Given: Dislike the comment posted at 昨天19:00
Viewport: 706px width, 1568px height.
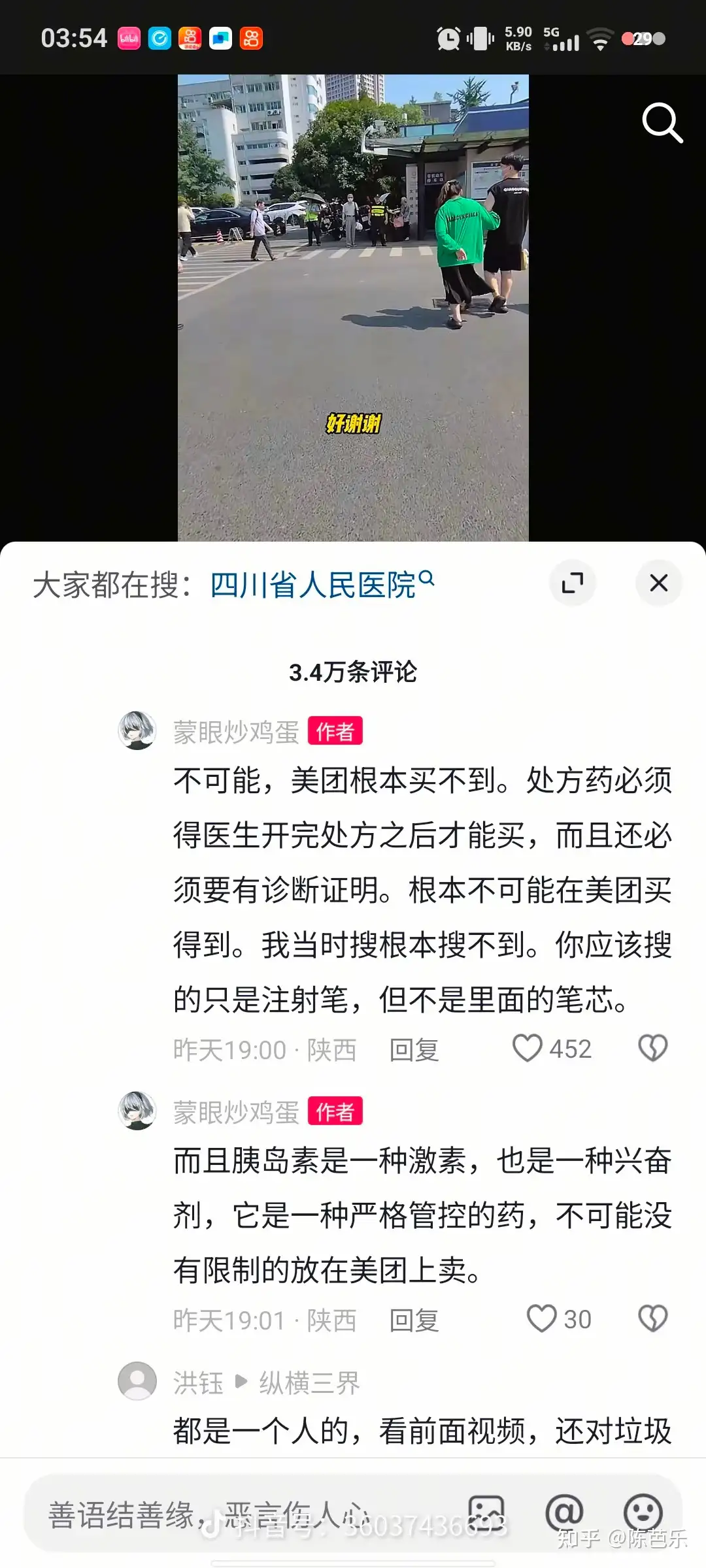Looking at the screenshot, I should pyautogui.click(x=652, y=1048).
